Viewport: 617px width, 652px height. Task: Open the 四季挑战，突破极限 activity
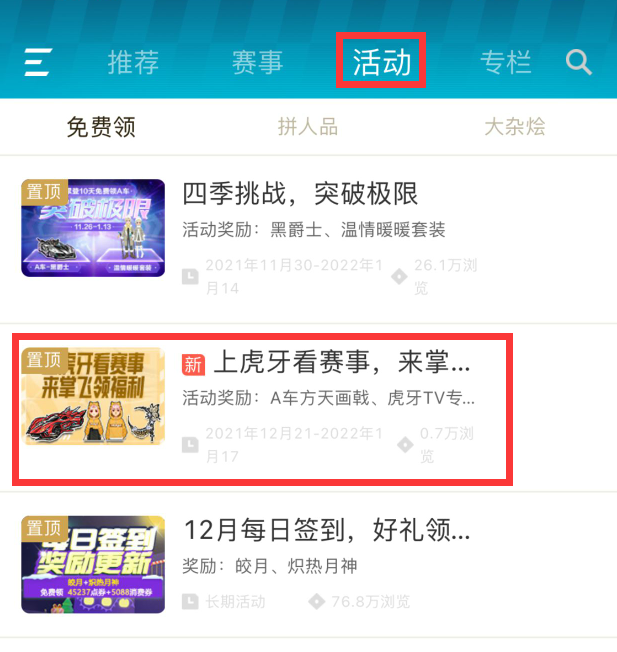point(300,194)
